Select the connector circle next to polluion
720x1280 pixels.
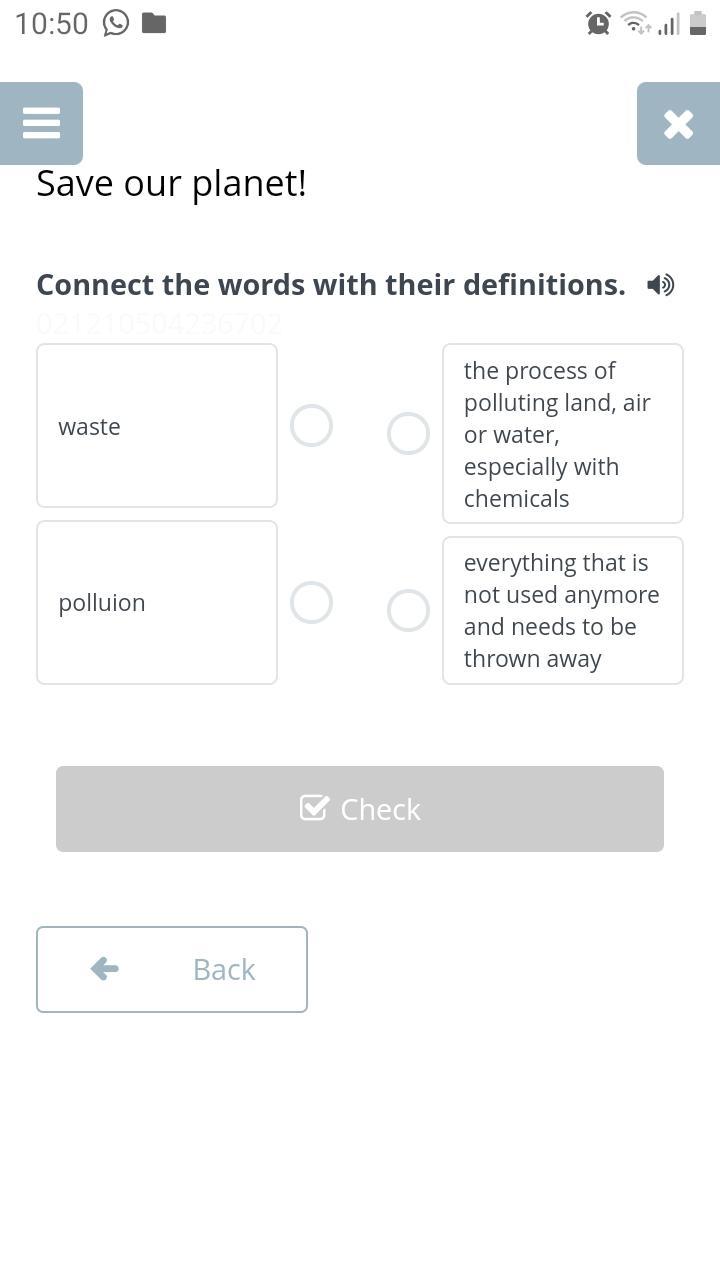(311, 603)
